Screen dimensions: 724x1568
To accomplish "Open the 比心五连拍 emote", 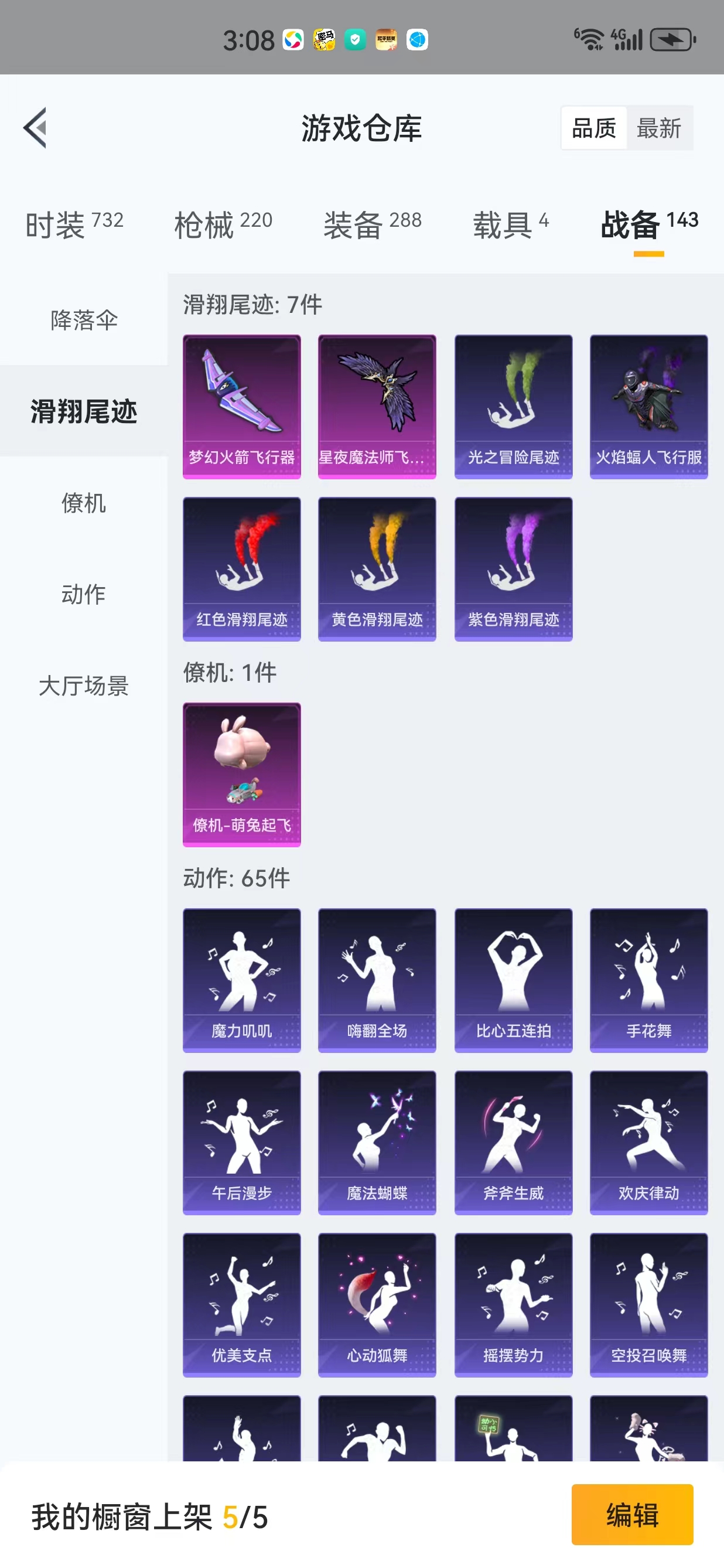I will (x=514, y=981).
